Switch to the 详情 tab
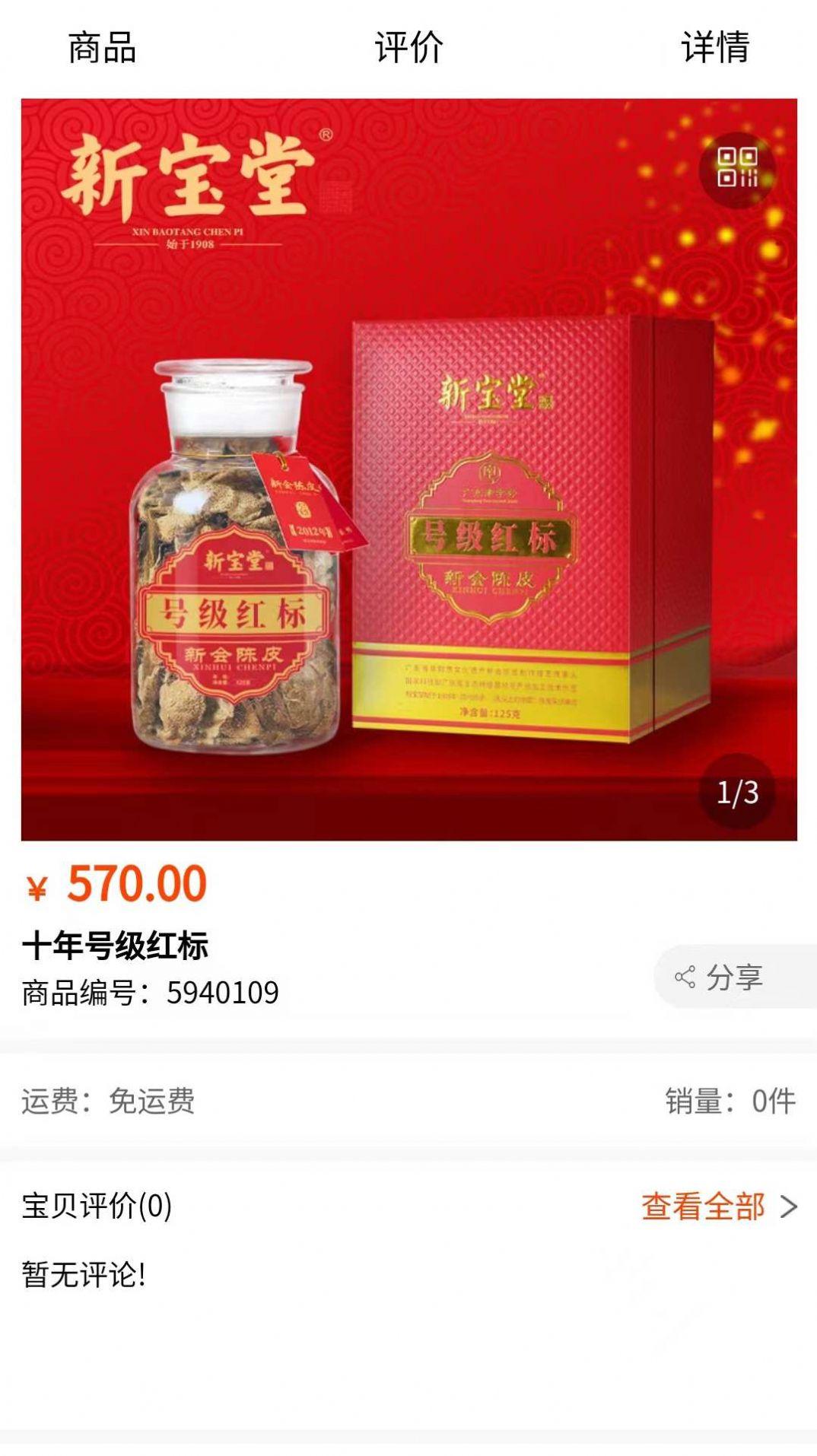This screenshot has height=1456, width=817. click(x=715, y=47)
